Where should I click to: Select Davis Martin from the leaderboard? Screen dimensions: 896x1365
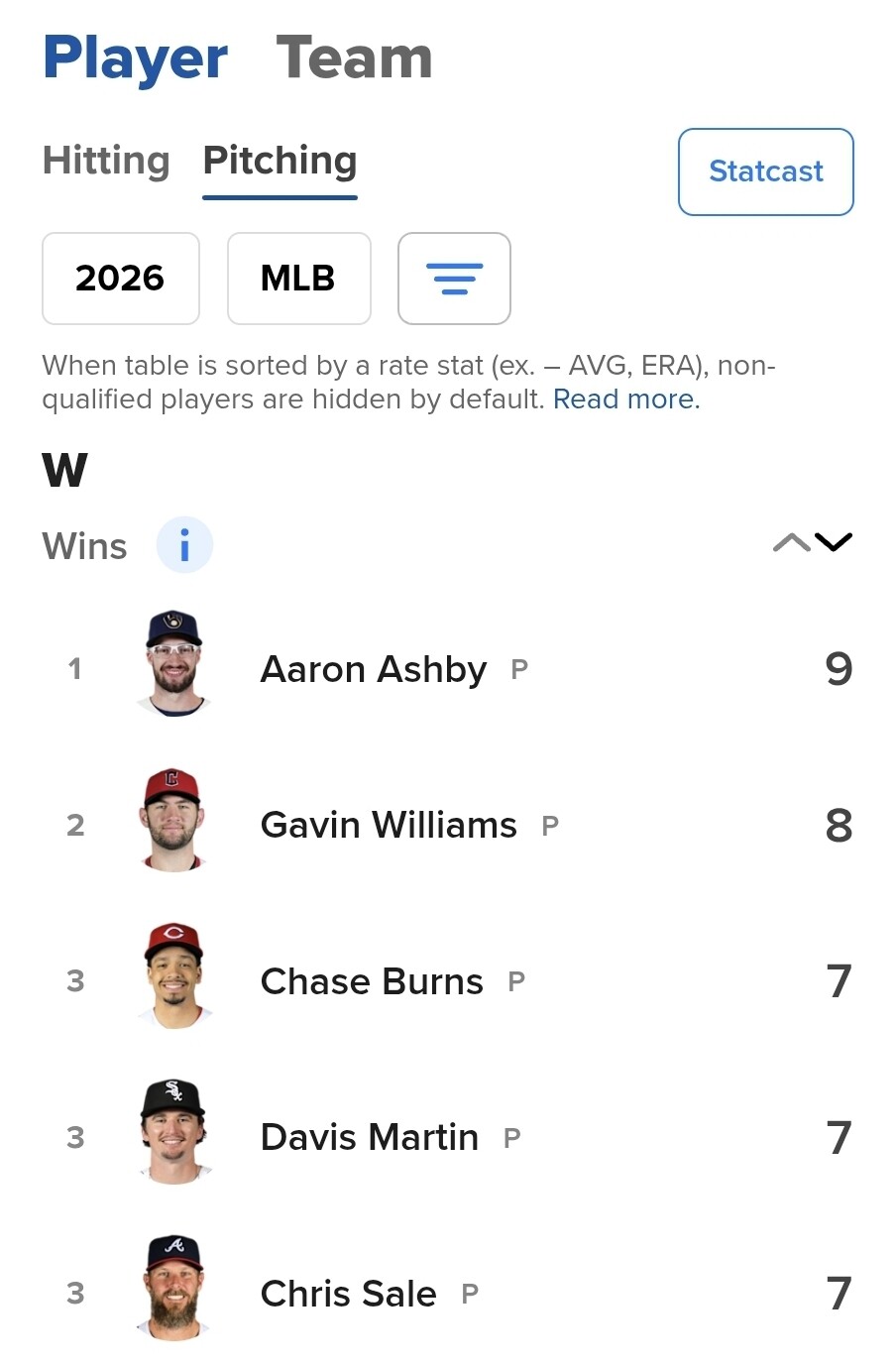coord(448,1137)
